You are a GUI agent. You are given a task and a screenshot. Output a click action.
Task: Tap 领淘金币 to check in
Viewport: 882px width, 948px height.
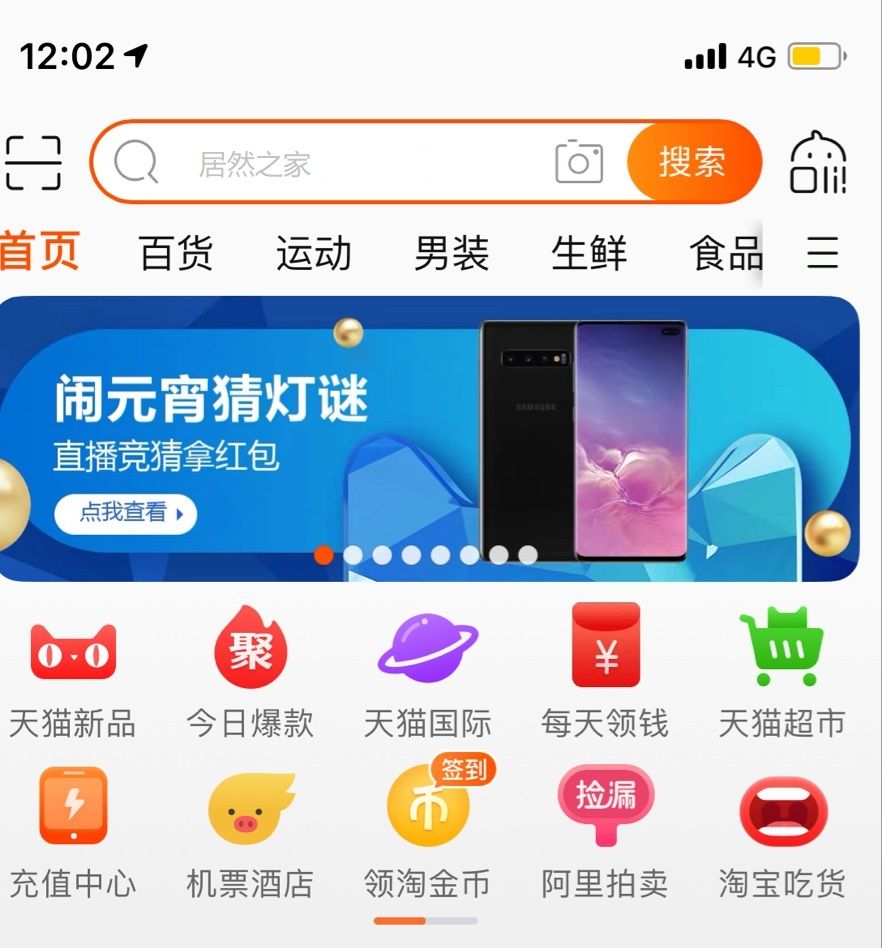pos(427,830)
